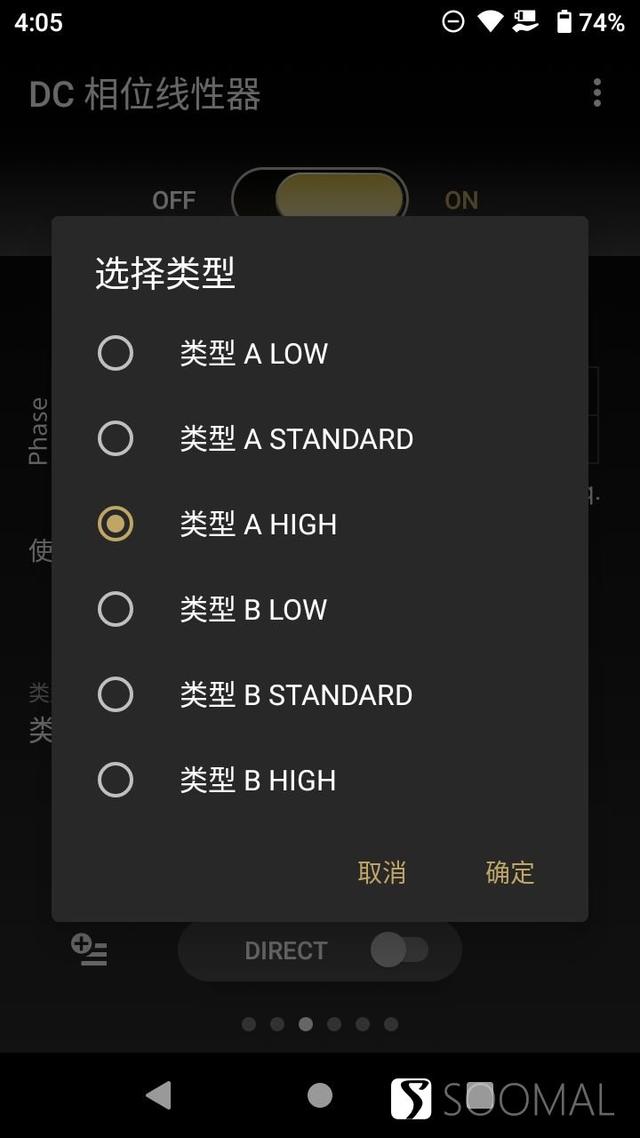
Task: Go back using system back button
Action: 158,1095
